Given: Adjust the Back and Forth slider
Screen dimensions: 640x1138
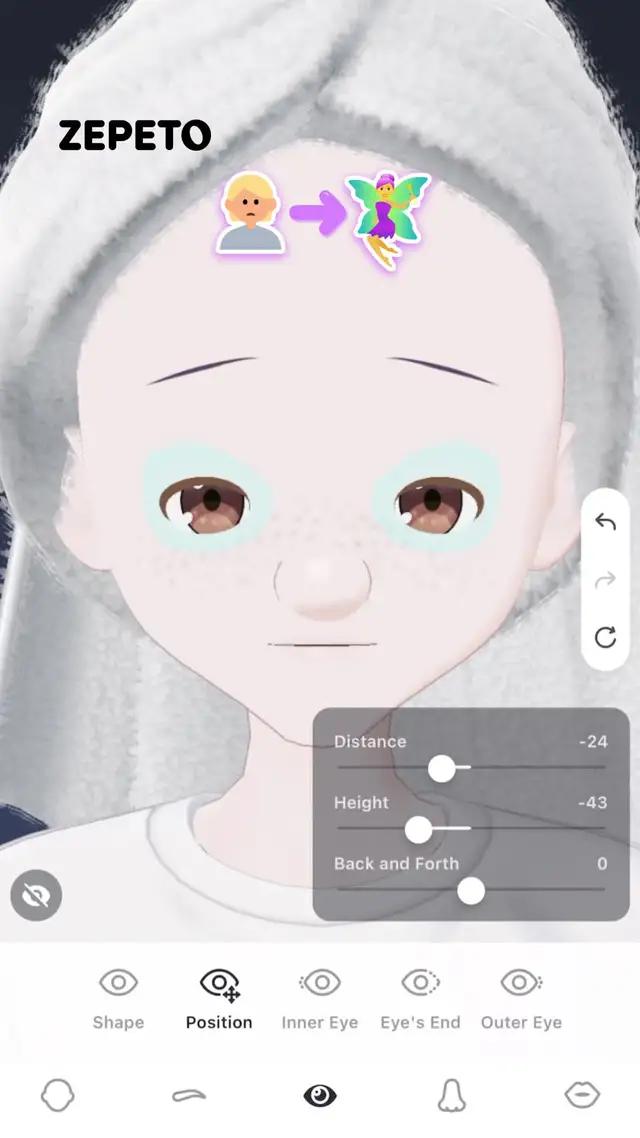Looking at the screenshot, I should pos(470,890).
